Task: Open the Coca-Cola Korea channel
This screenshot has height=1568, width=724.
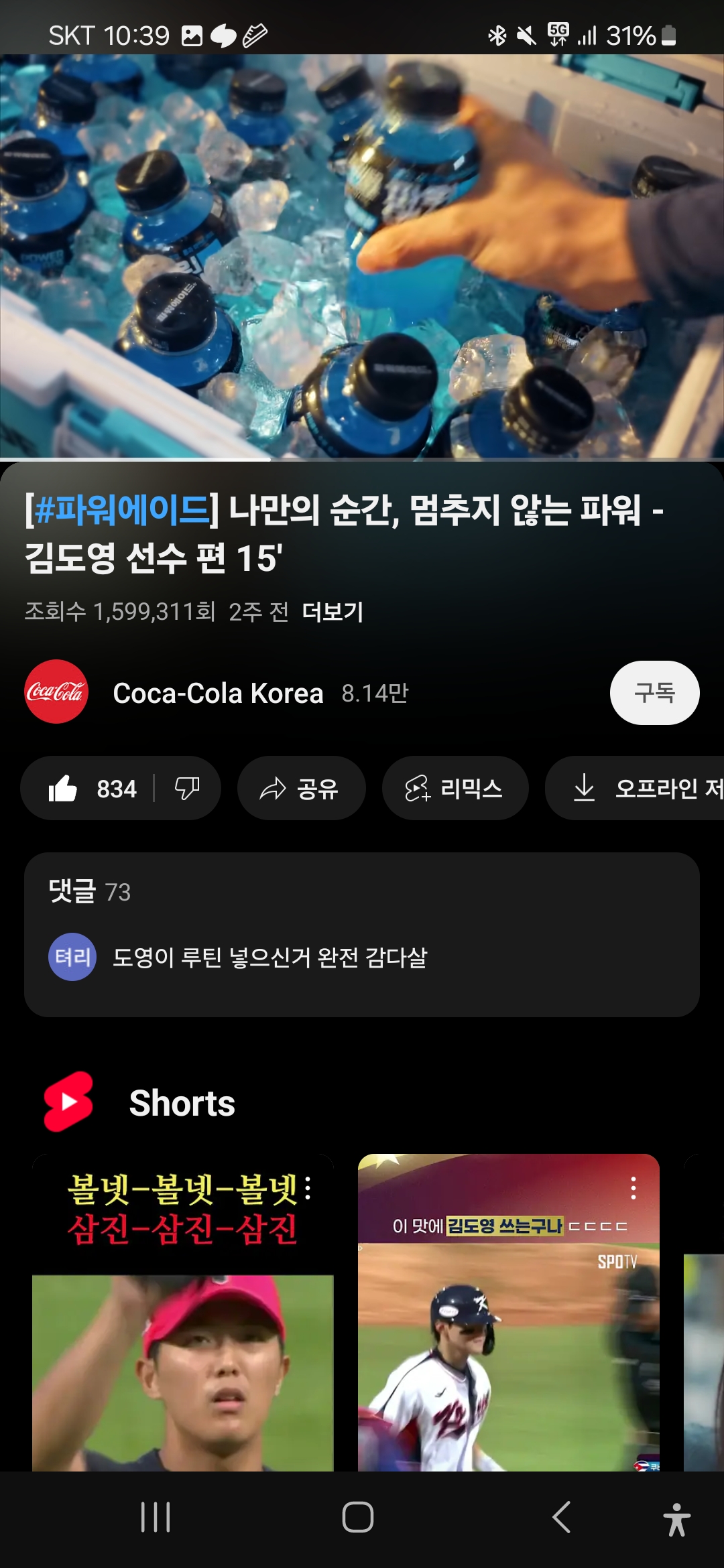Action: pyautogui.click(x=218, y=693)
